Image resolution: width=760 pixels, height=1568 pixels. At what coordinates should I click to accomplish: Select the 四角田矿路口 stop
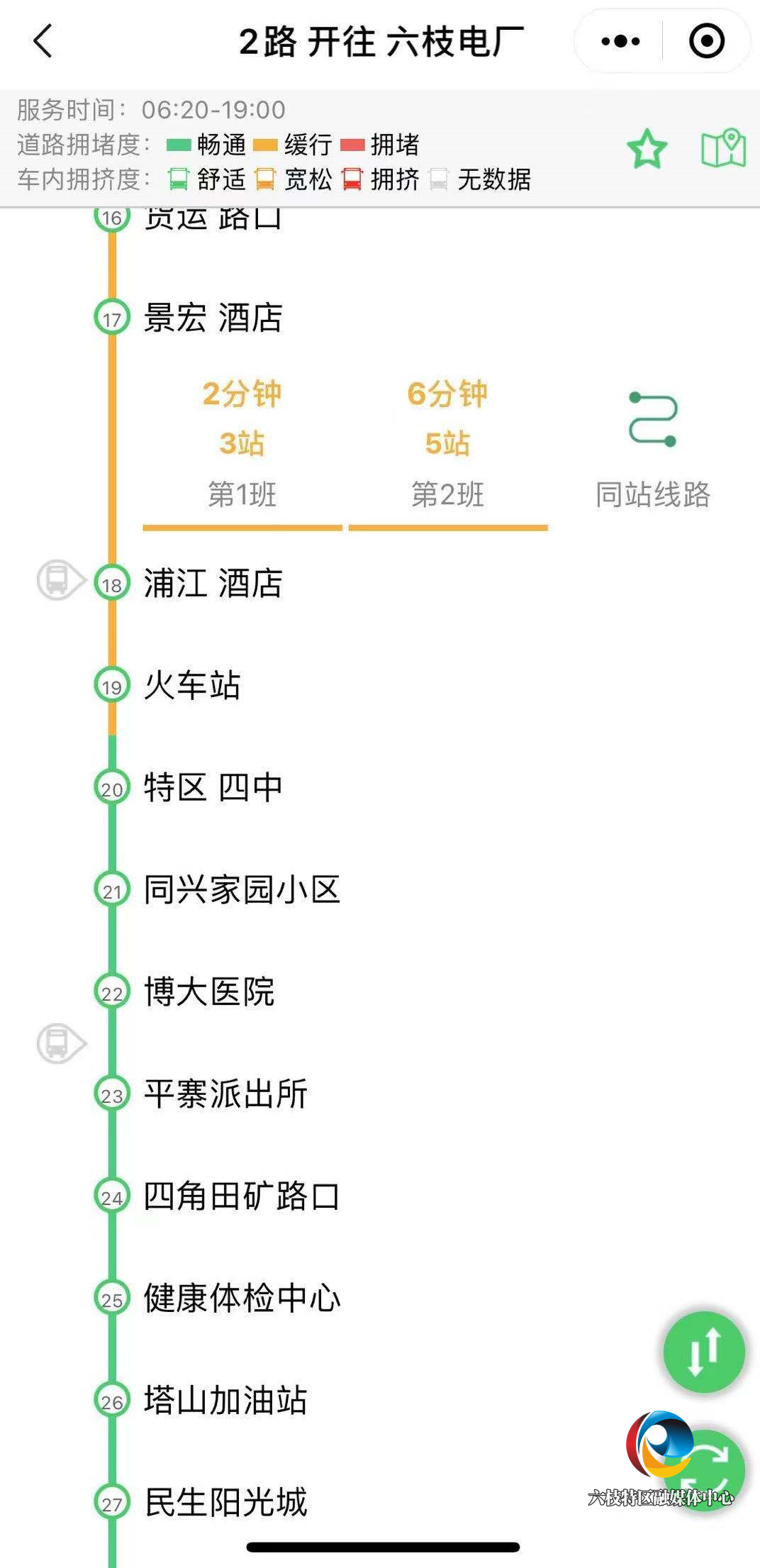[241, 1196]
